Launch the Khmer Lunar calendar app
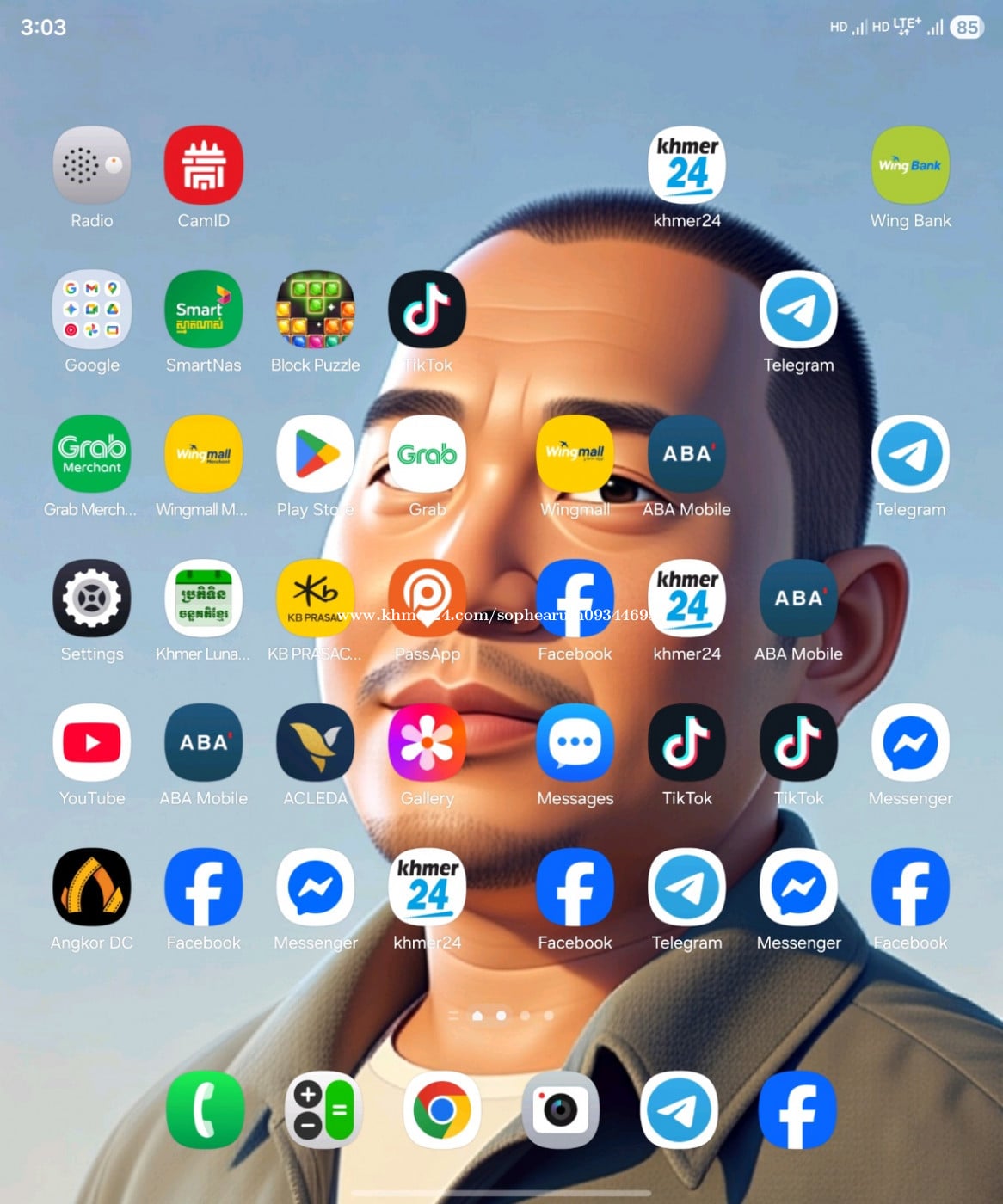Screen dimensions: 1003x1204 pos(204,599)
